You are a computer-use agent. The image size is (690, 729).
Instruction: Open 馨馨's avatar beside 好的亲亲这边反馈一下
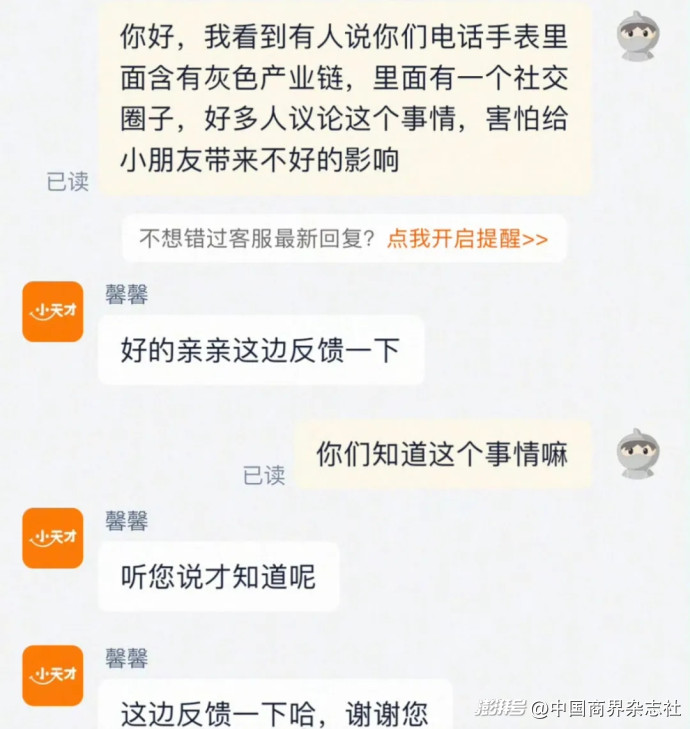click(x=53, y=311)
